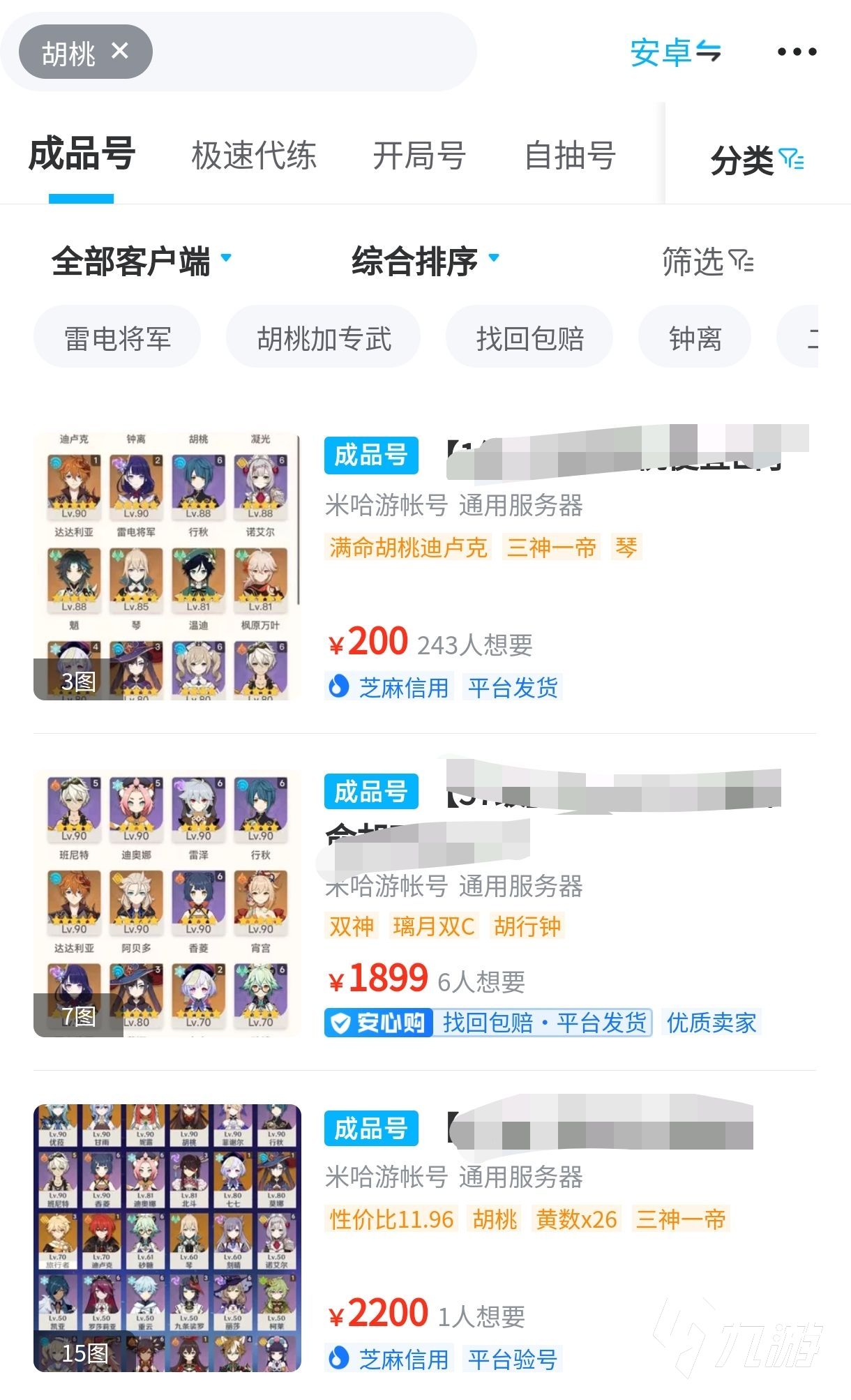Open the 分类 category filter

757,160
